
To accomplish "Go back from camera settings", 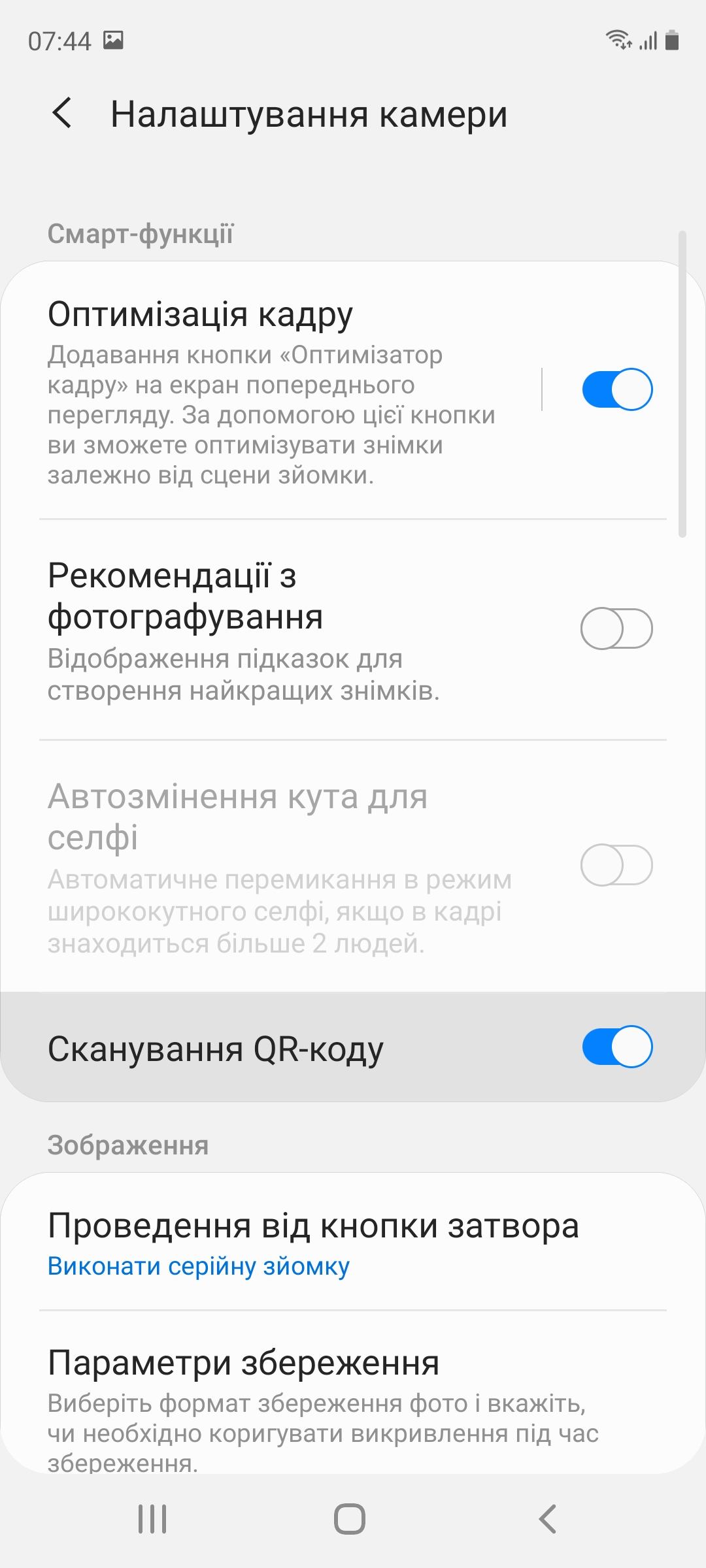I will coord(62,113).
